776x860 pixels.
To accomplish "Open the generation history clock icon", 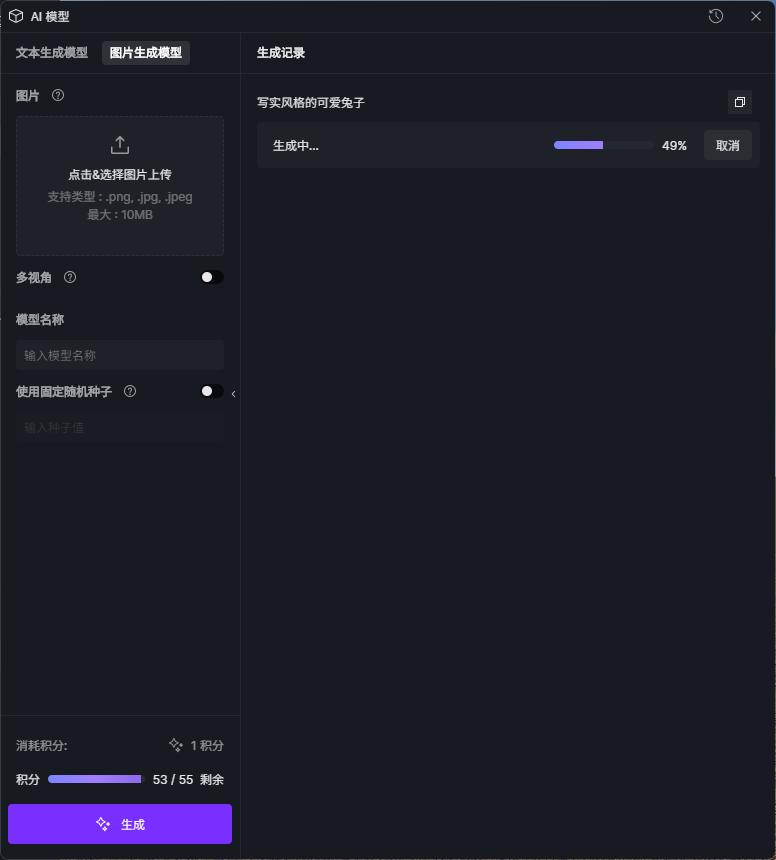I will coord(716,16).
